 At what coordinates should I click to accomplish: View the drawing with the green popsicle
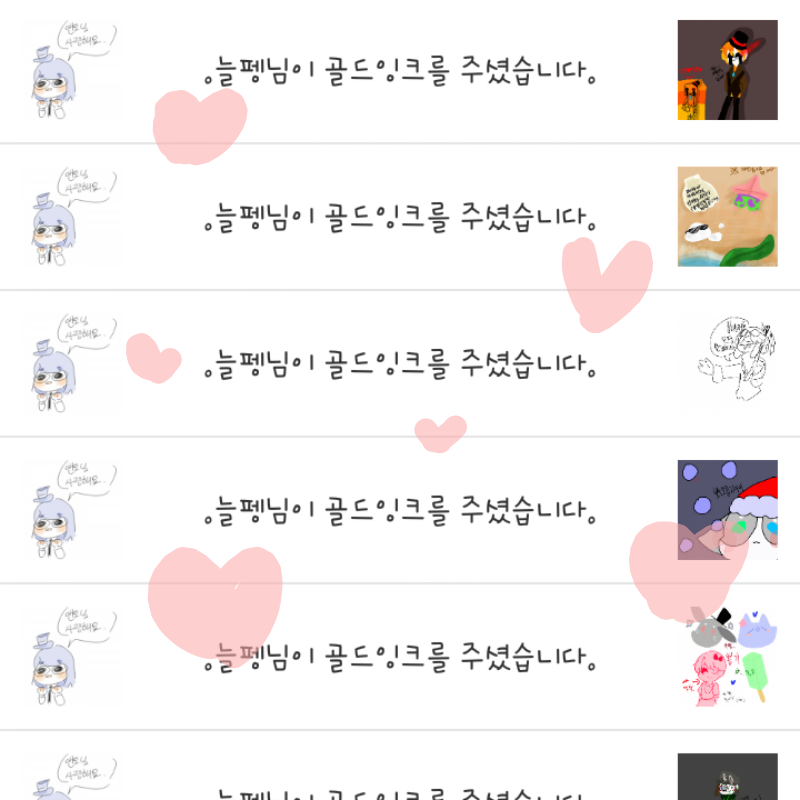coord(727,656)
